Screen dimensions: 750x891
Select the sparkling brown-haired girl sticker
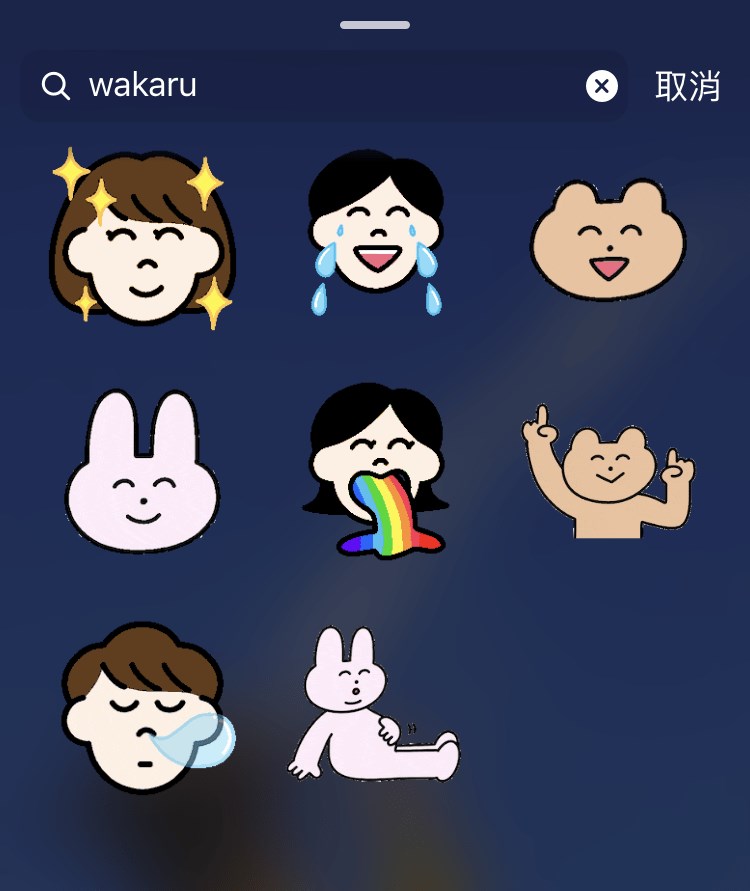point(141,238)
